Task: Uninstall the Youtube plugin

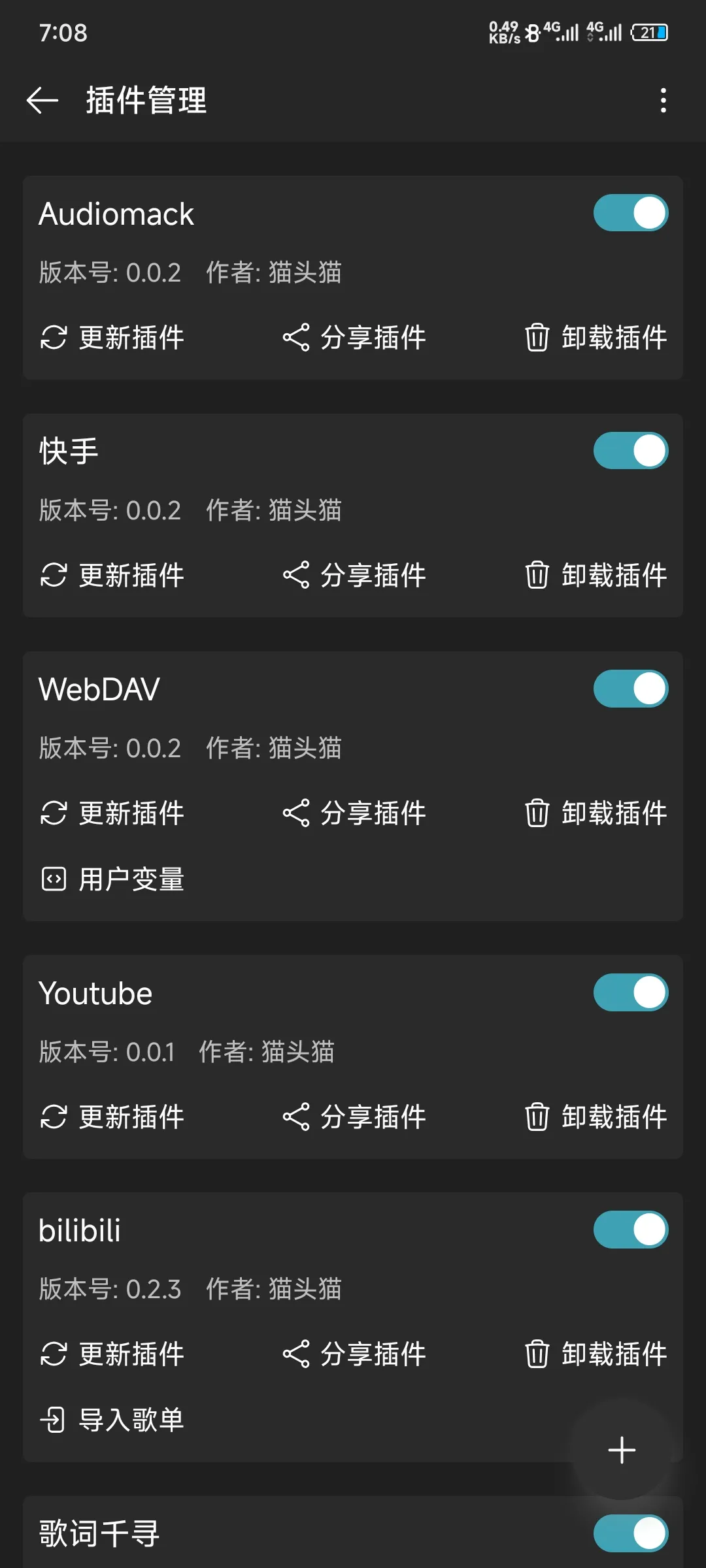Action: [596, 1117]
